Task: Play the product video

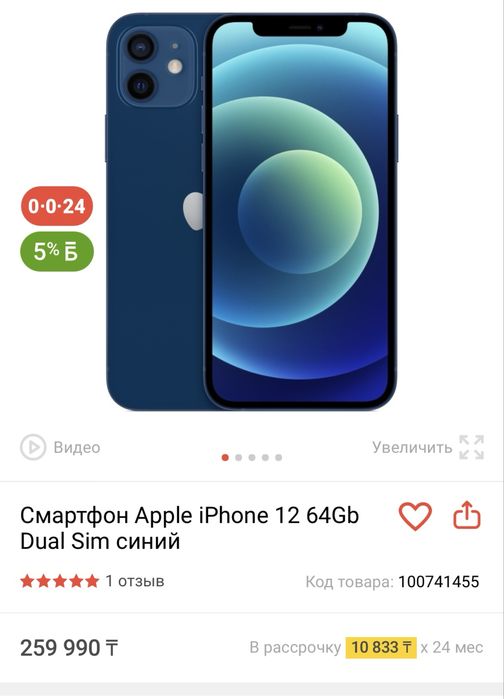Action: (x=60, y=447)
